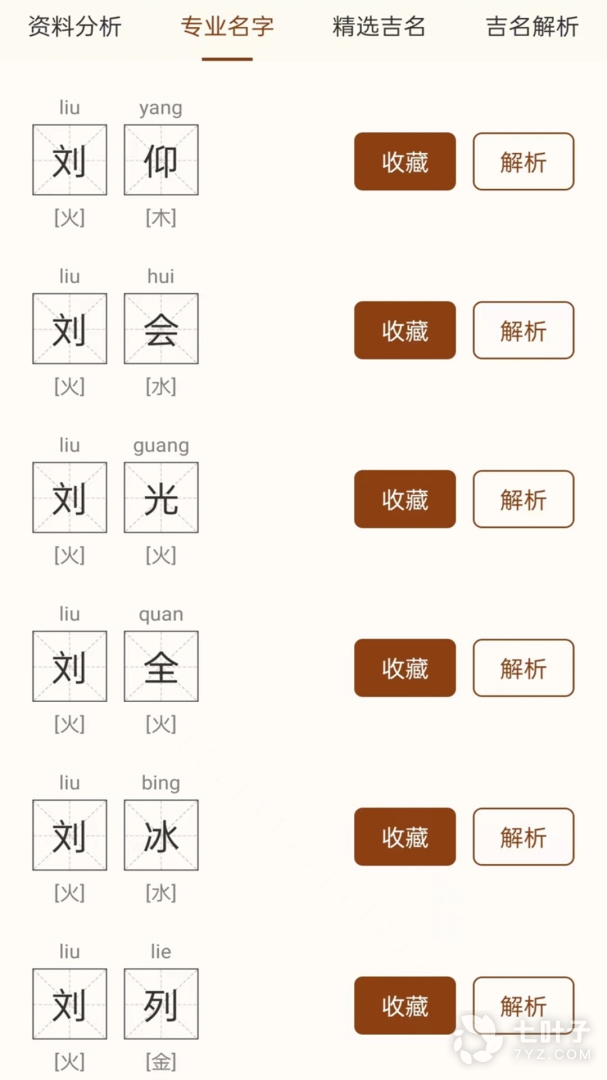View 解析 for the name 刘会

pos(523,331)
